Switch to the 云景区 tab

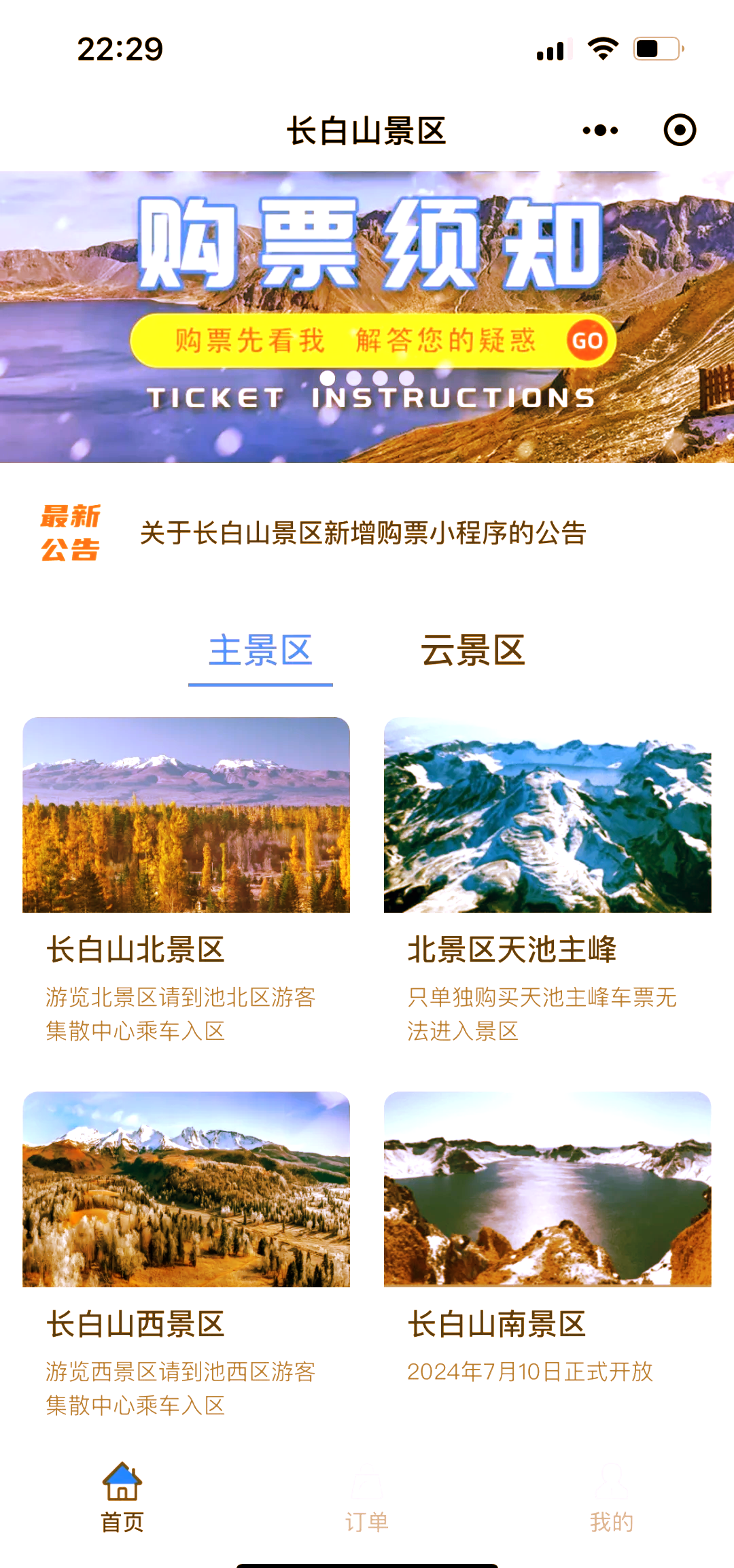coord(473,651)
